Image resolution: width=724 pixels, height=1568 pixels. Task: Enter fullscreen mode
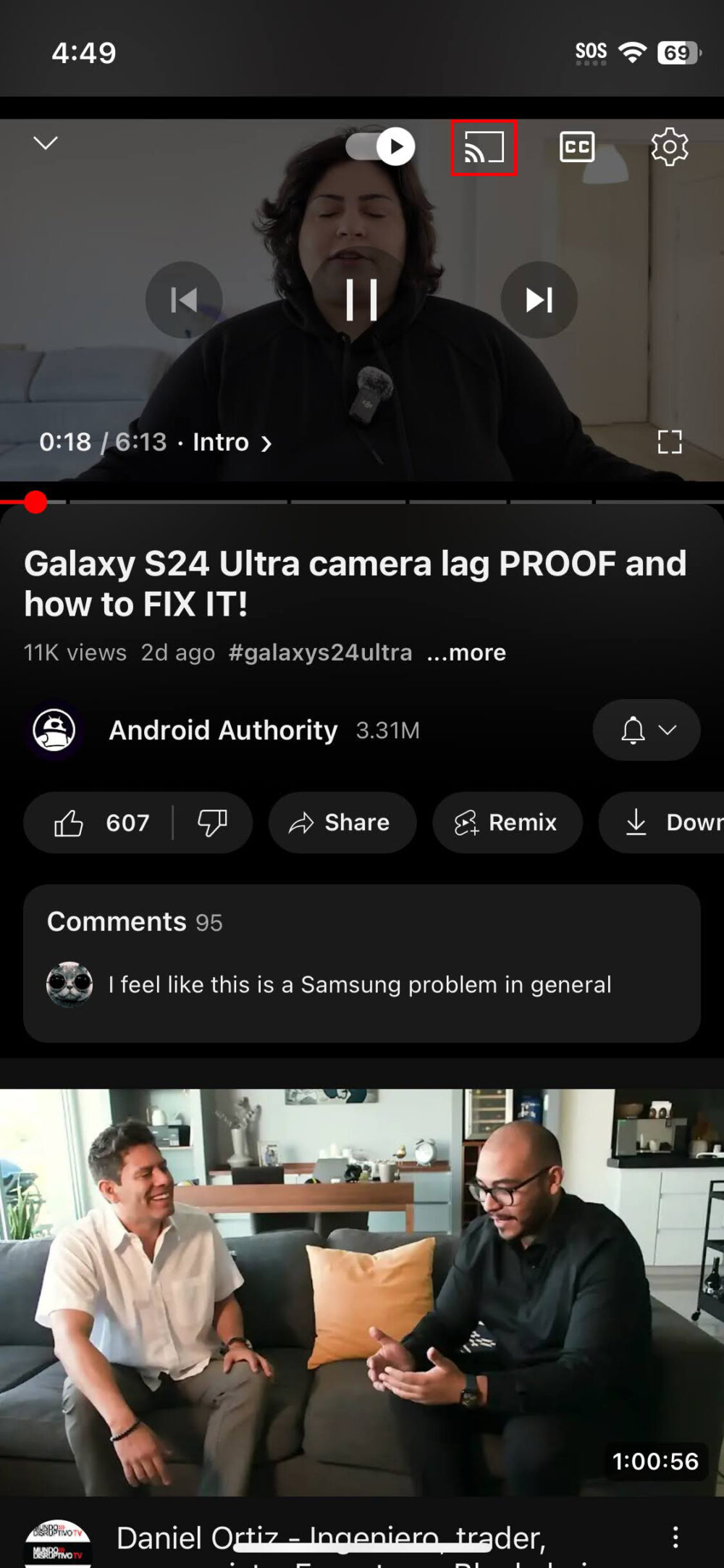[669, 442]
